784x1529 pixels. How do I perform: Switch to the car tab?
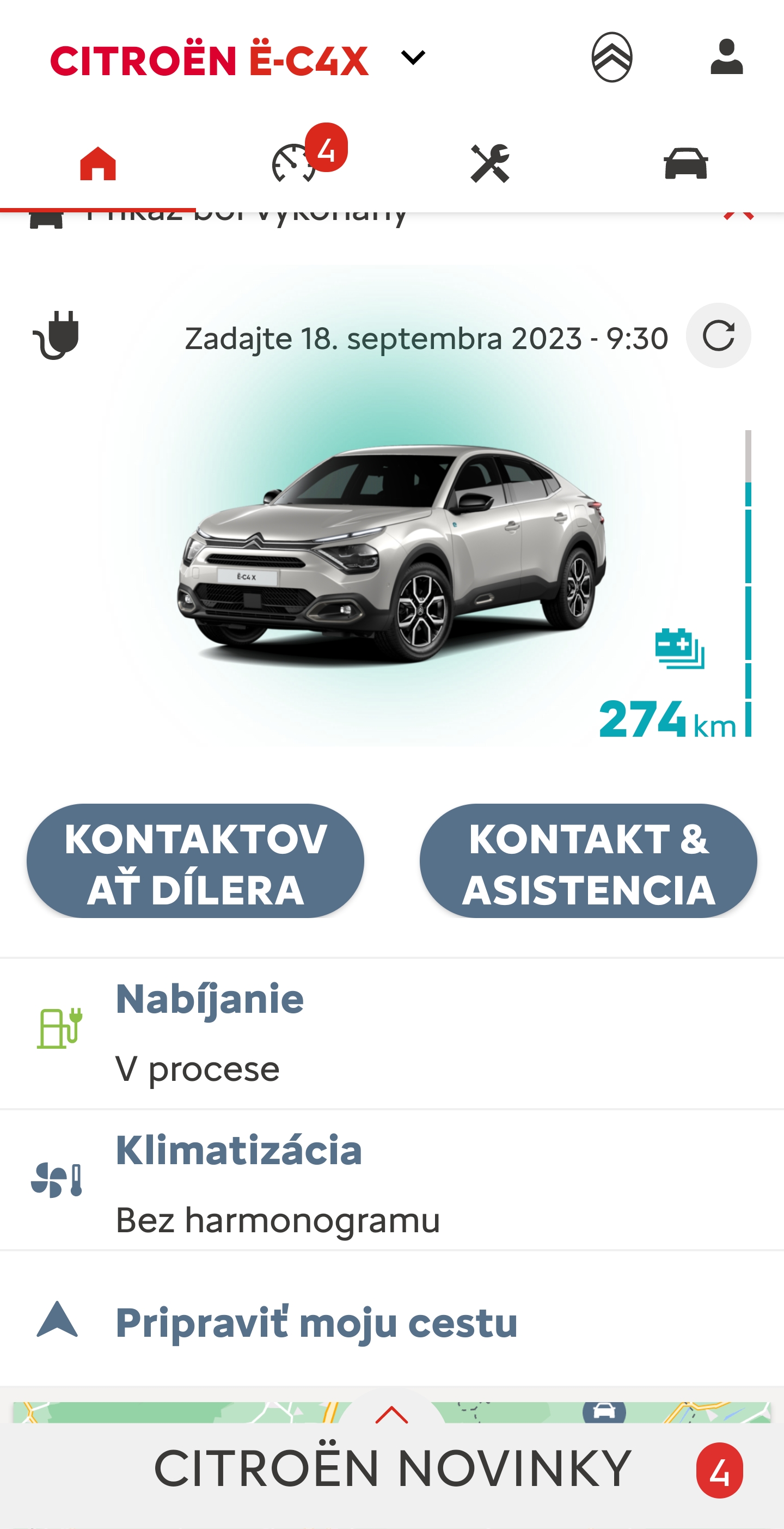click(685, 163)
